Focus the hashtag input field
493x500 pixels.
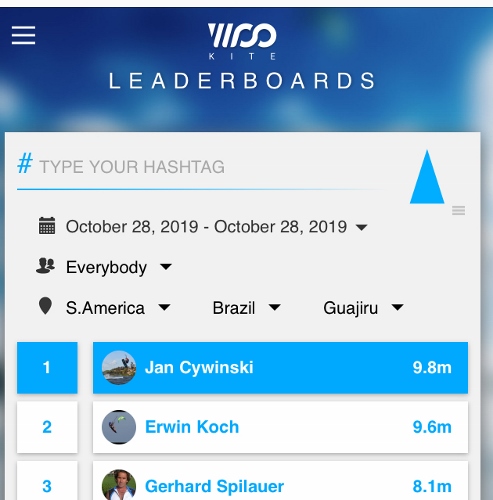tap(200, 167)
